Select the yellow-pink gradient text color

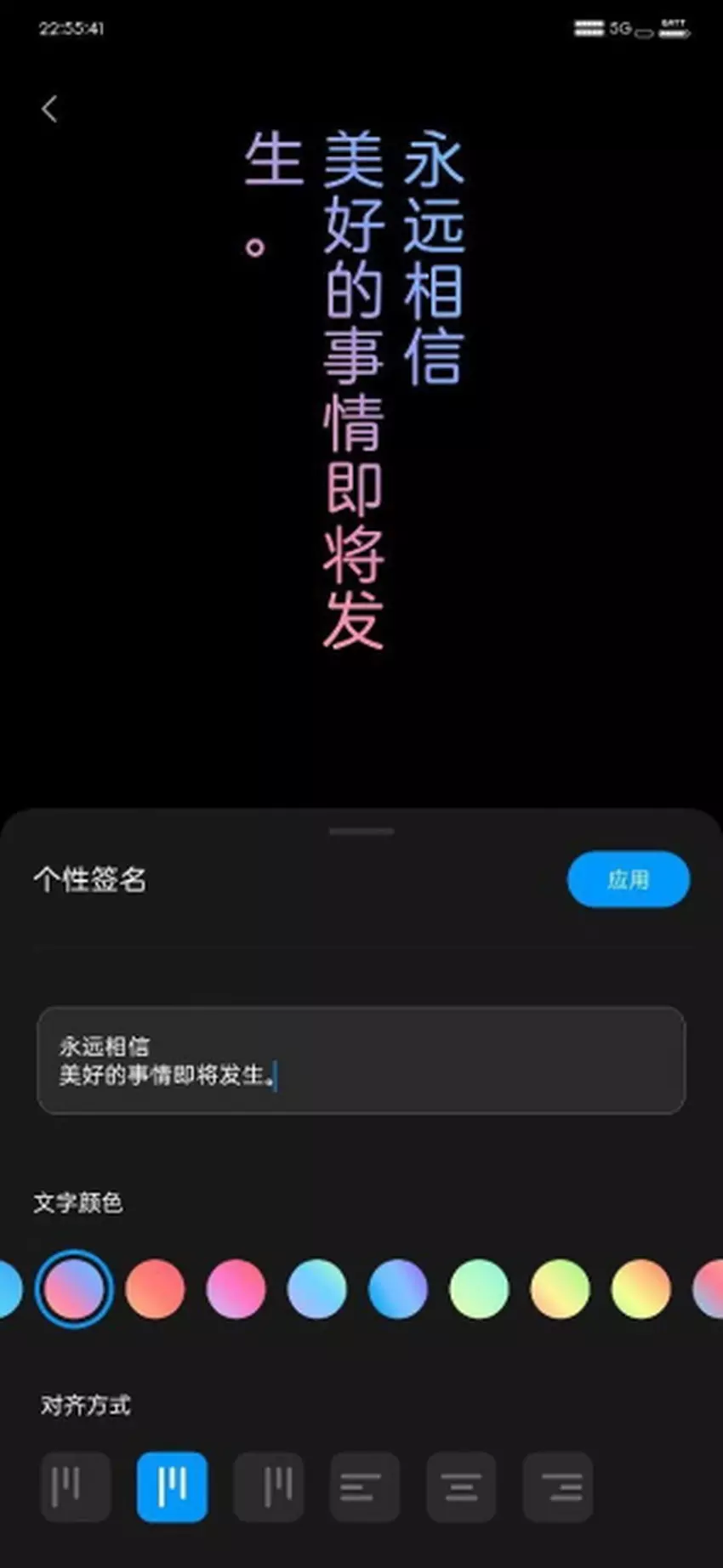click(640, 1289)
